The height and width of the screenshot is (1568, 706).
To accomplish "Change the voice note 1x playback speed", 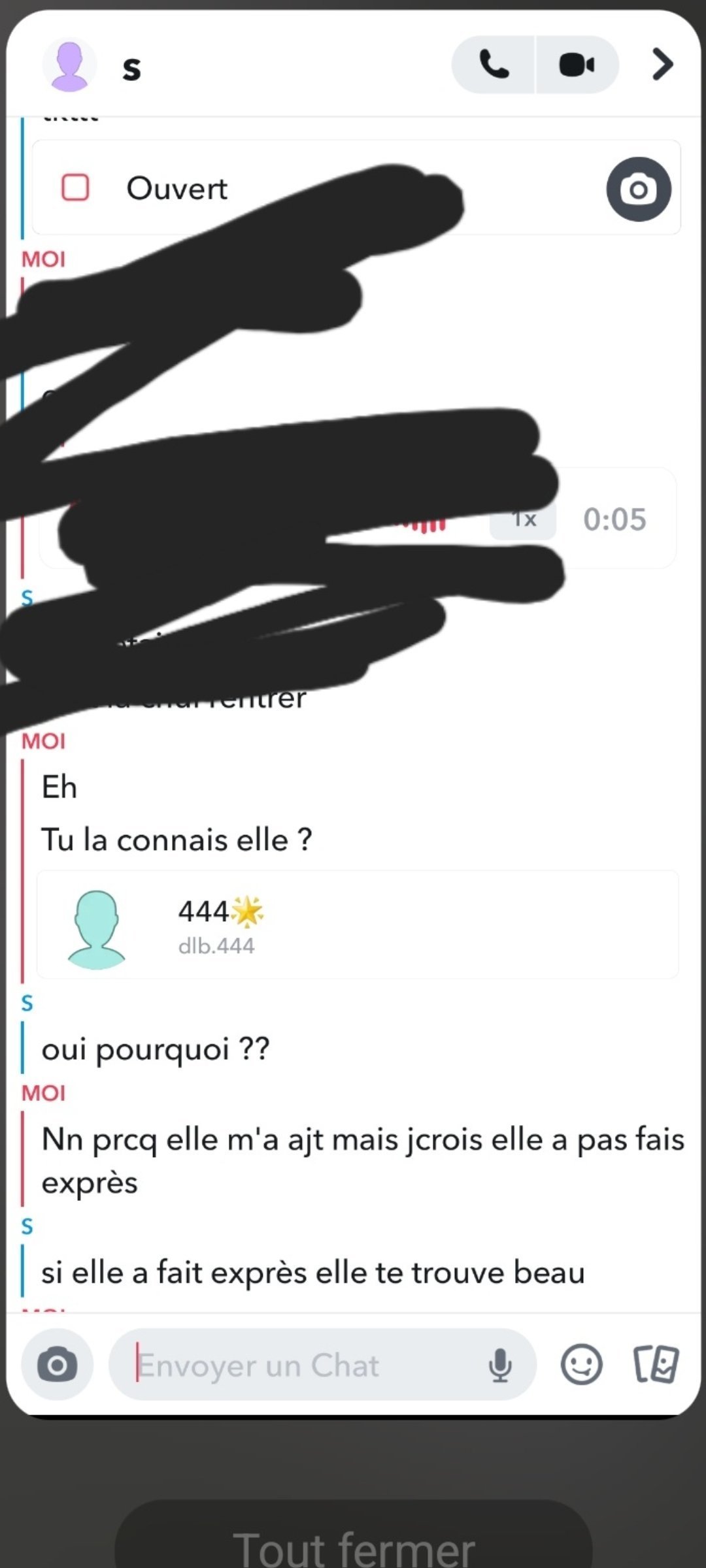I will point(524,519).
